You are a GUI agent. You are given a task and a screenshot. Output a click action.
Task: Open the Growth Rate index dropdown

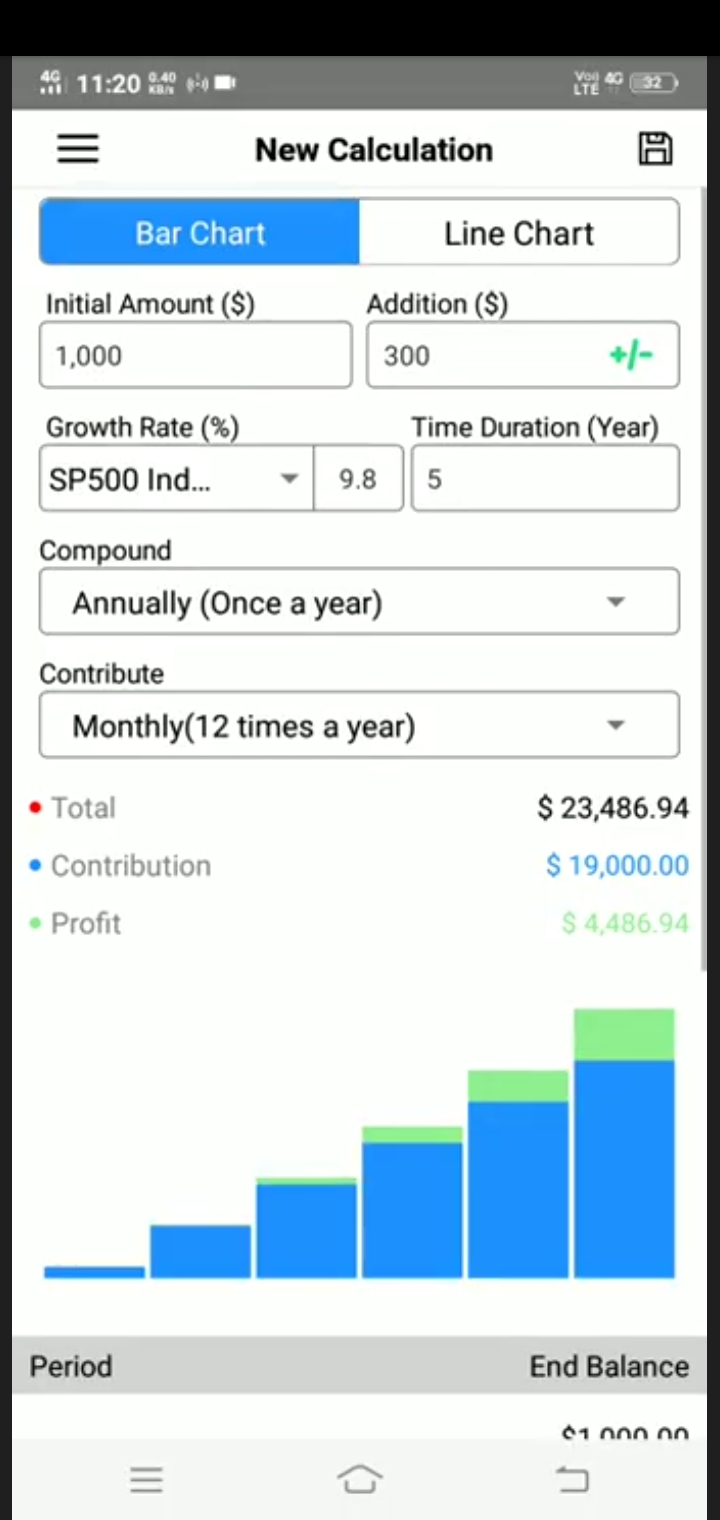point(175,479)
